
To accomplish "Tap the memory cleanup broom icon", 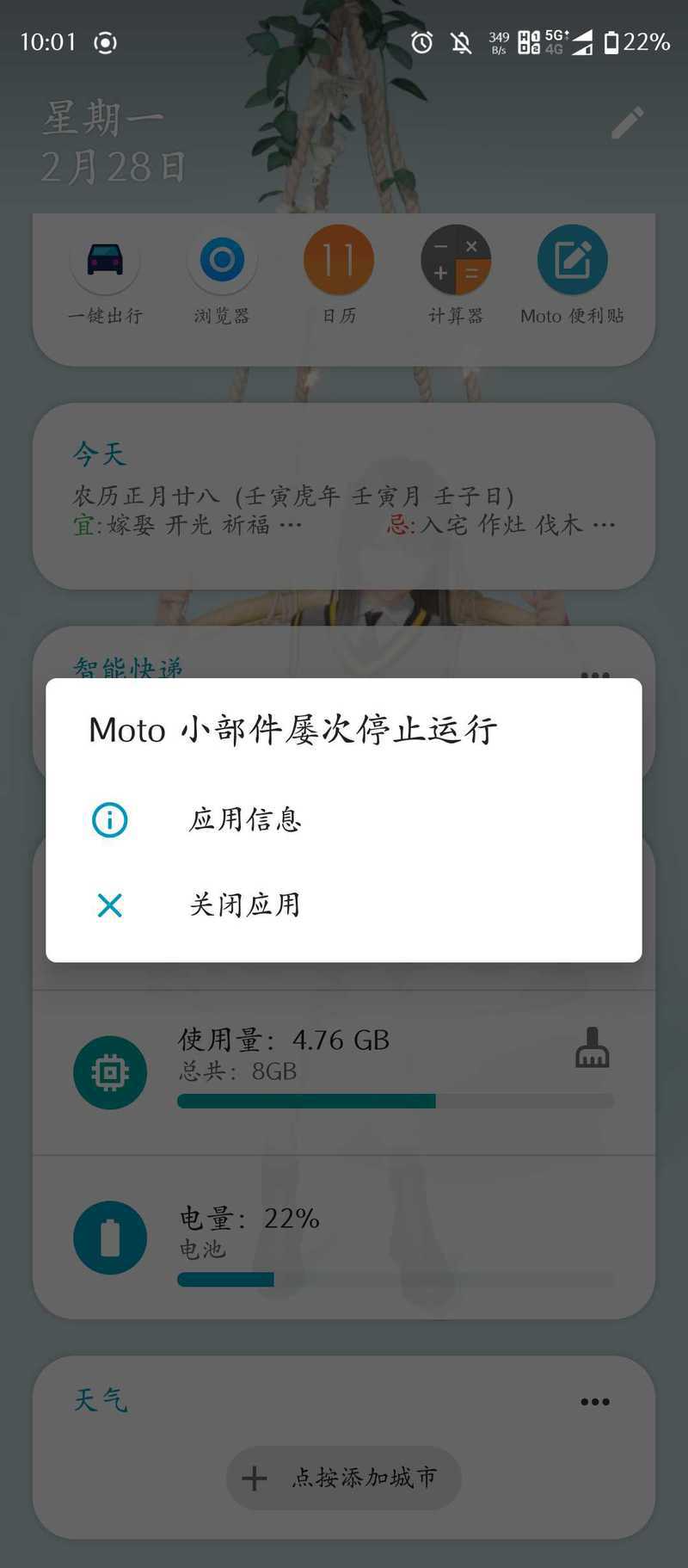I will point(593,1048).
